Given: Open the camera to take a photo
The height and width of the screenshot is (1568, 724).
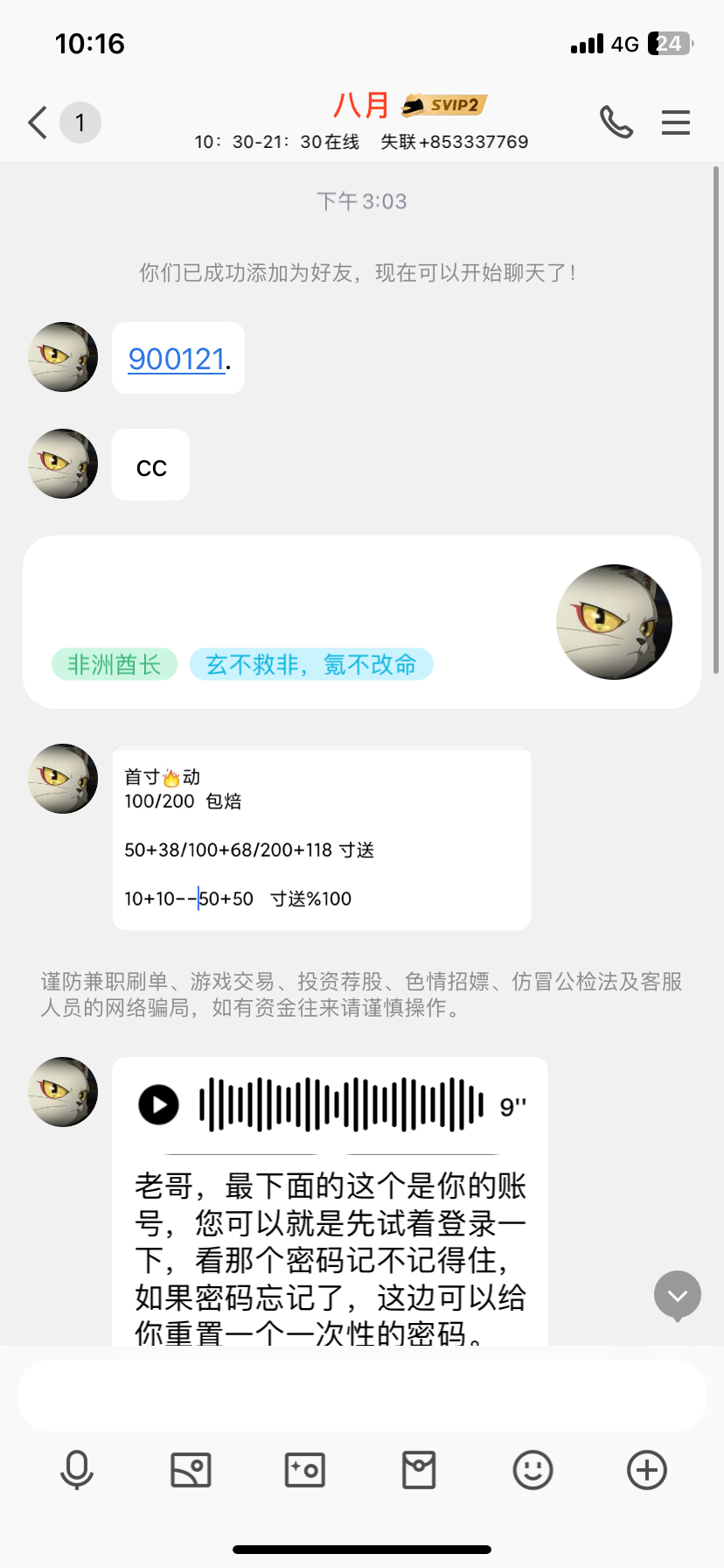Looking at the screenshot, I should [x=304, y=1470].
